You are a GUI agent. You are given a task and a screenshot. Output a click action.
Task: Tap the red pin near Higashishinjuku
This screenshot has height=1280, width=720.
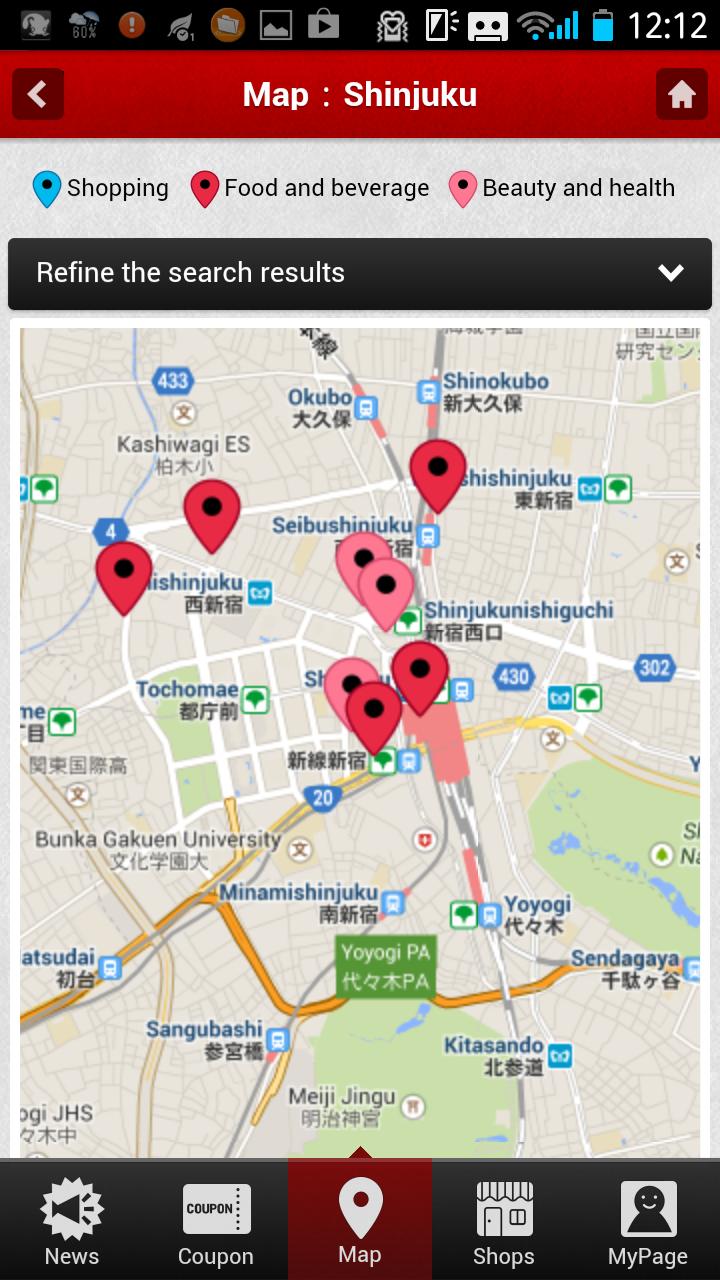[438, 471]
